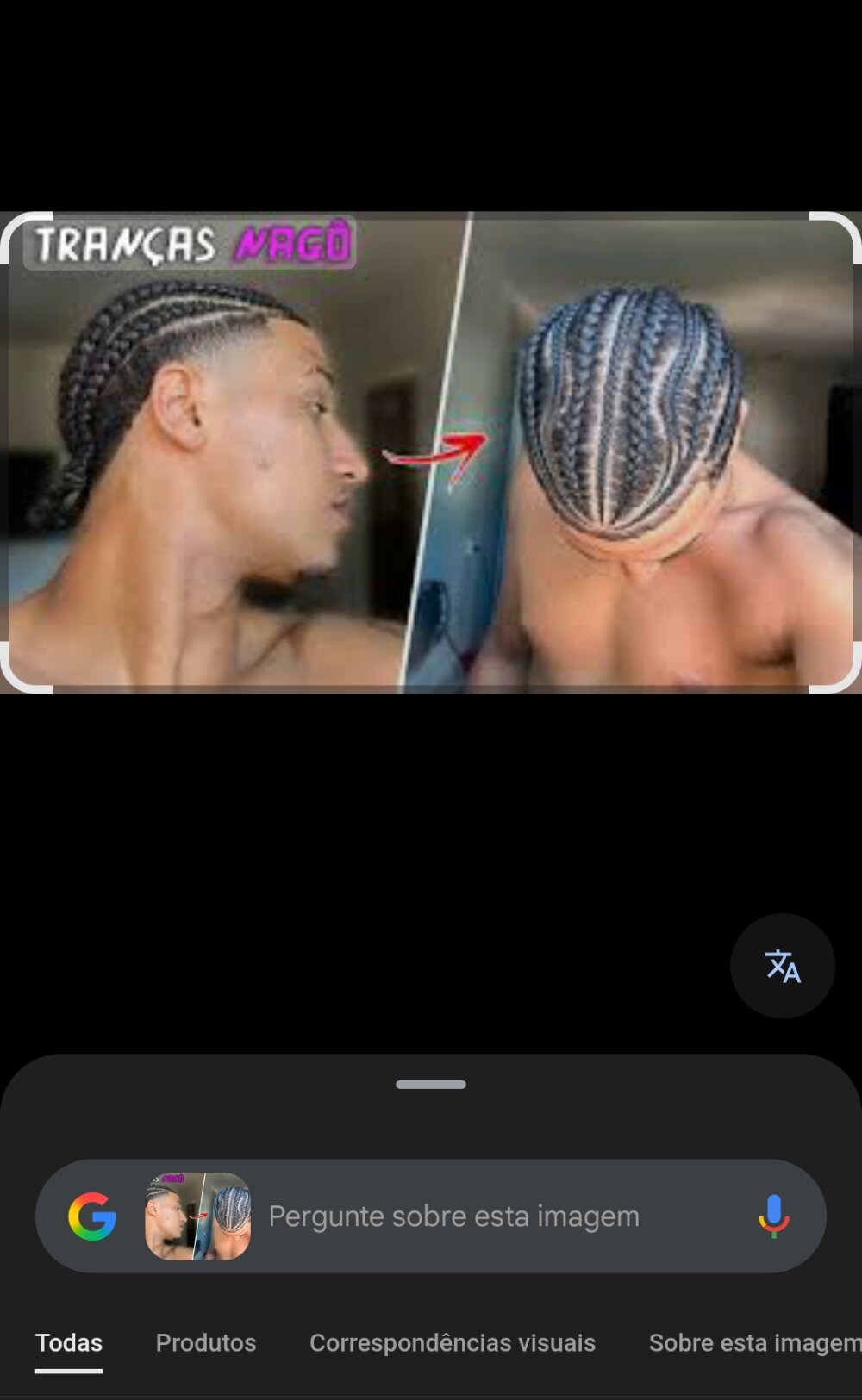
Task: Tap the results sheet handle
Action: click(x=431, y=1084)
